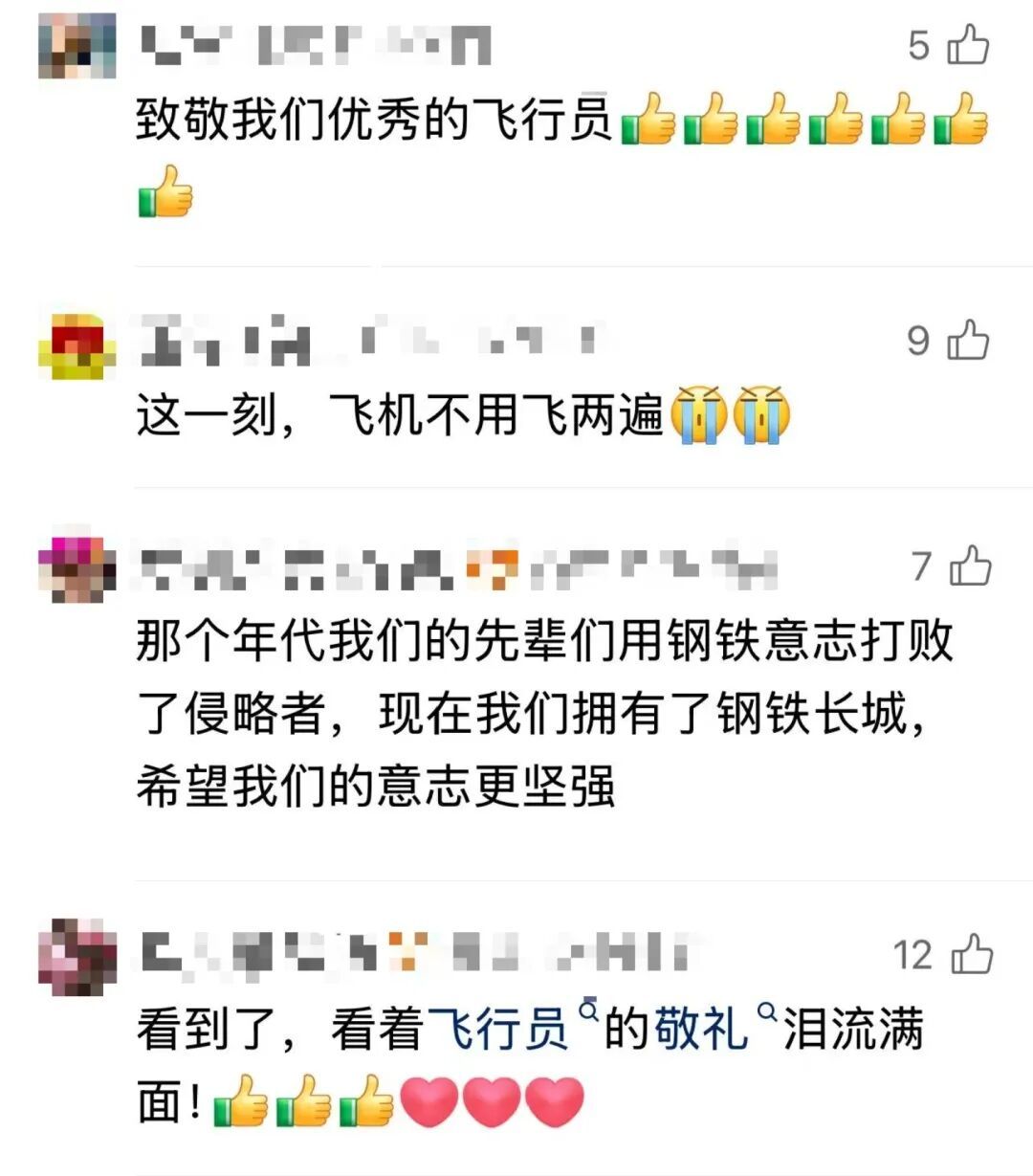The height and width of the screenshot is (1176, 1033).
Task: Click the third commenter's avatar
Action: tap(75, 569)
